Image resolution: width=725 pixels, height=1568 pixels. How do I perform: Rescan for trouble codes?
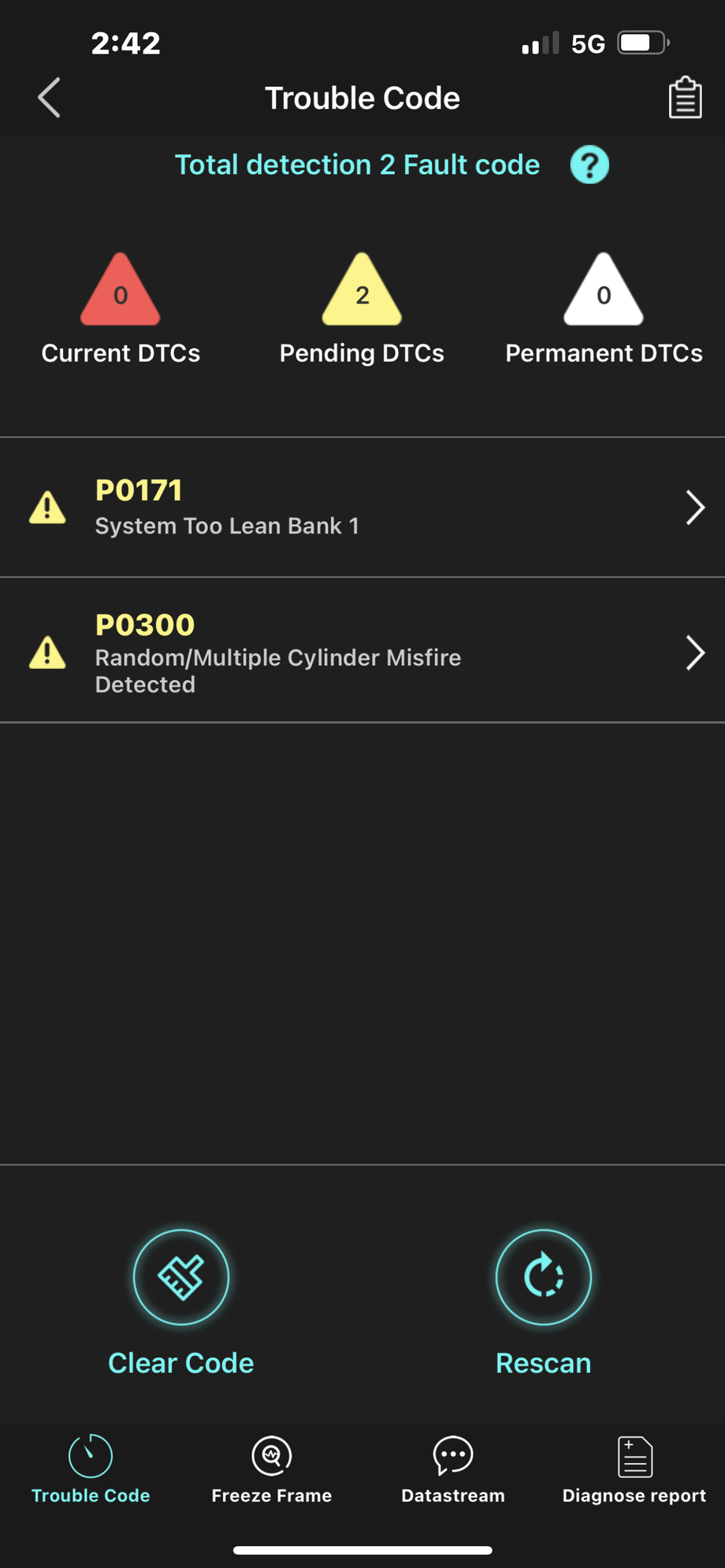543,1278
